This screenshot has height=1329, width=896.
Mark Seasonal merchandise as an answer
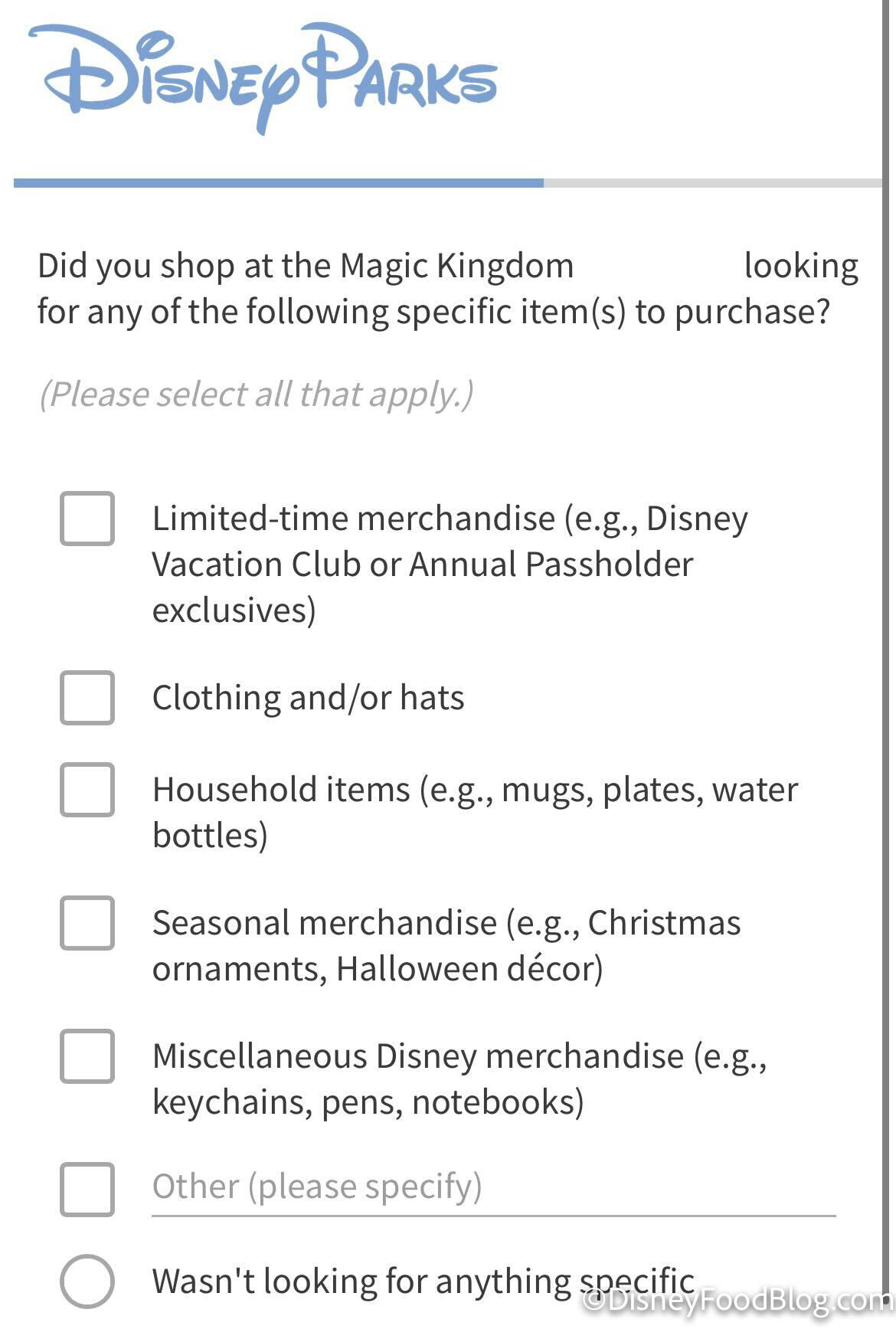coord(87,923)
